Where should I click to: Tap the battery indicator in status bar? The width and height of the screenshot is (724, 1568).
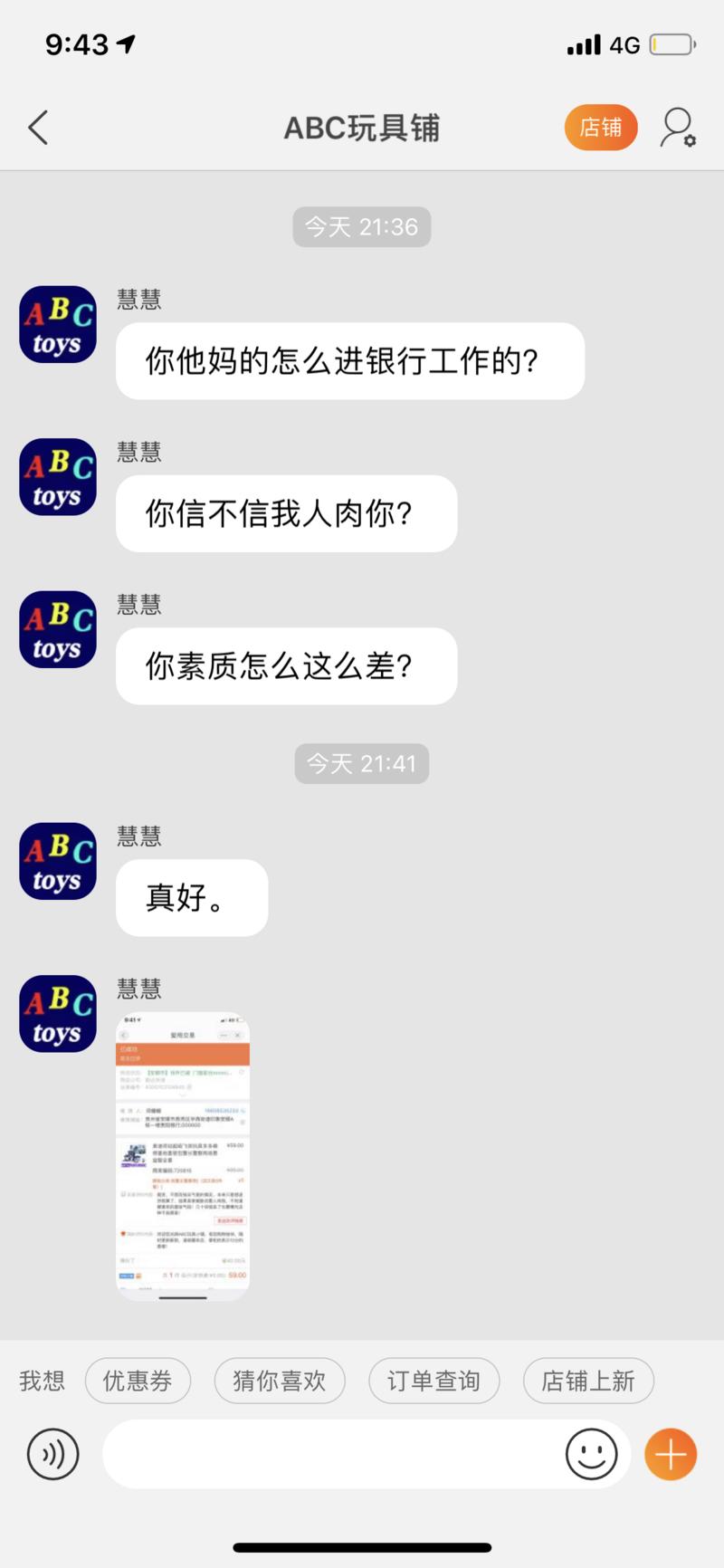[670, 43]
